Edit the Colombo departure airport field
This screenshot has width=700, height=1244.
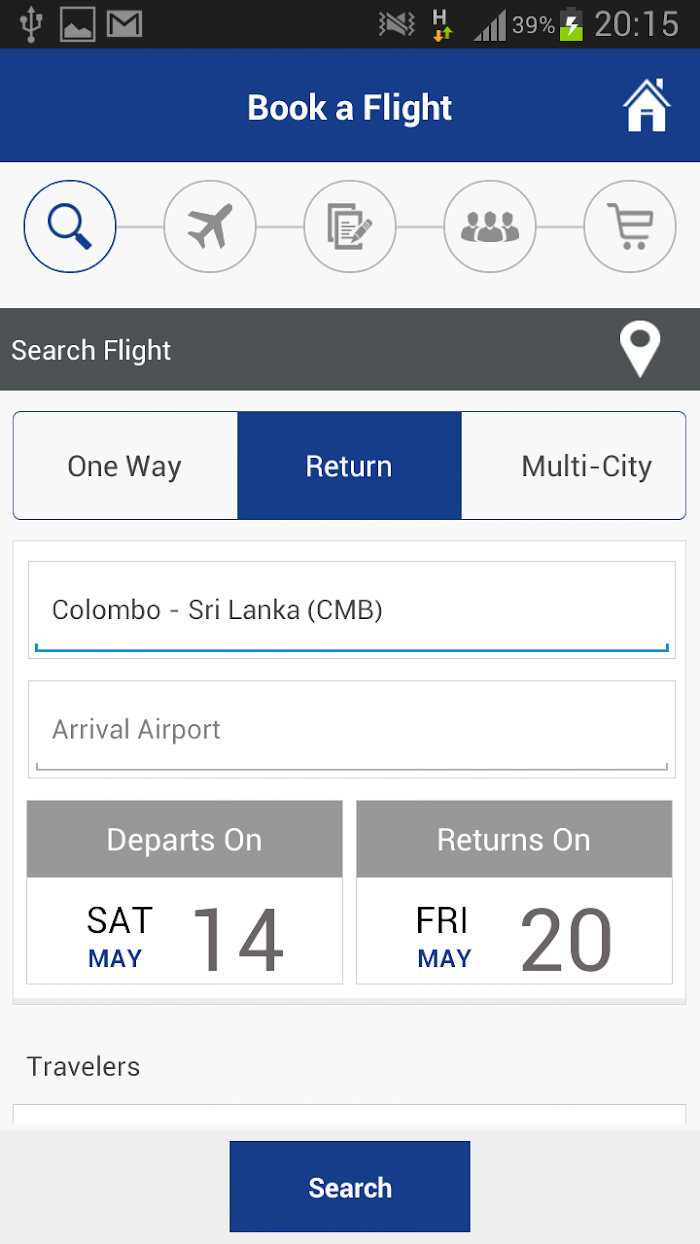point(351,609)
